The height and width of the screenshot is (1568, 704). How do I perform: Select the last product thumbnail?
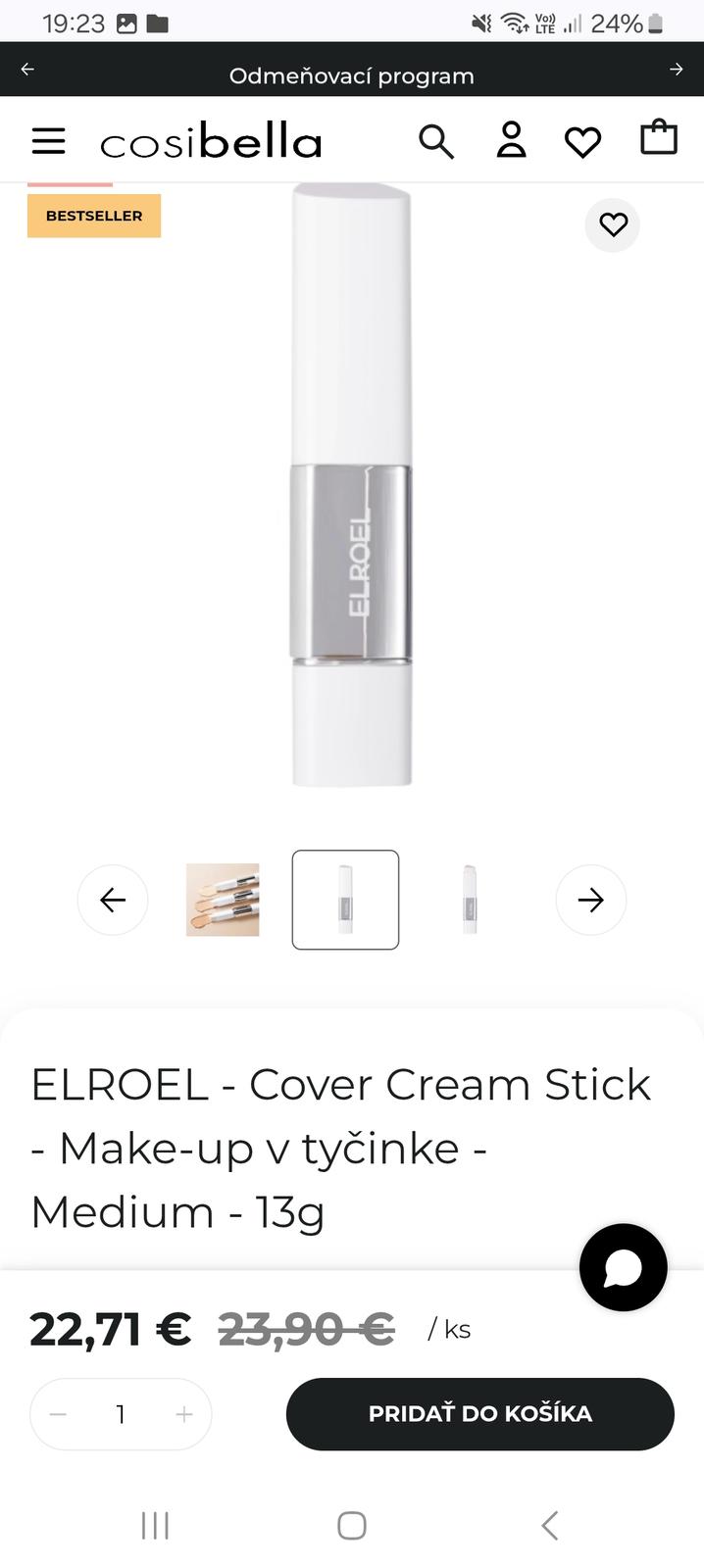click(x=470, y=900)
